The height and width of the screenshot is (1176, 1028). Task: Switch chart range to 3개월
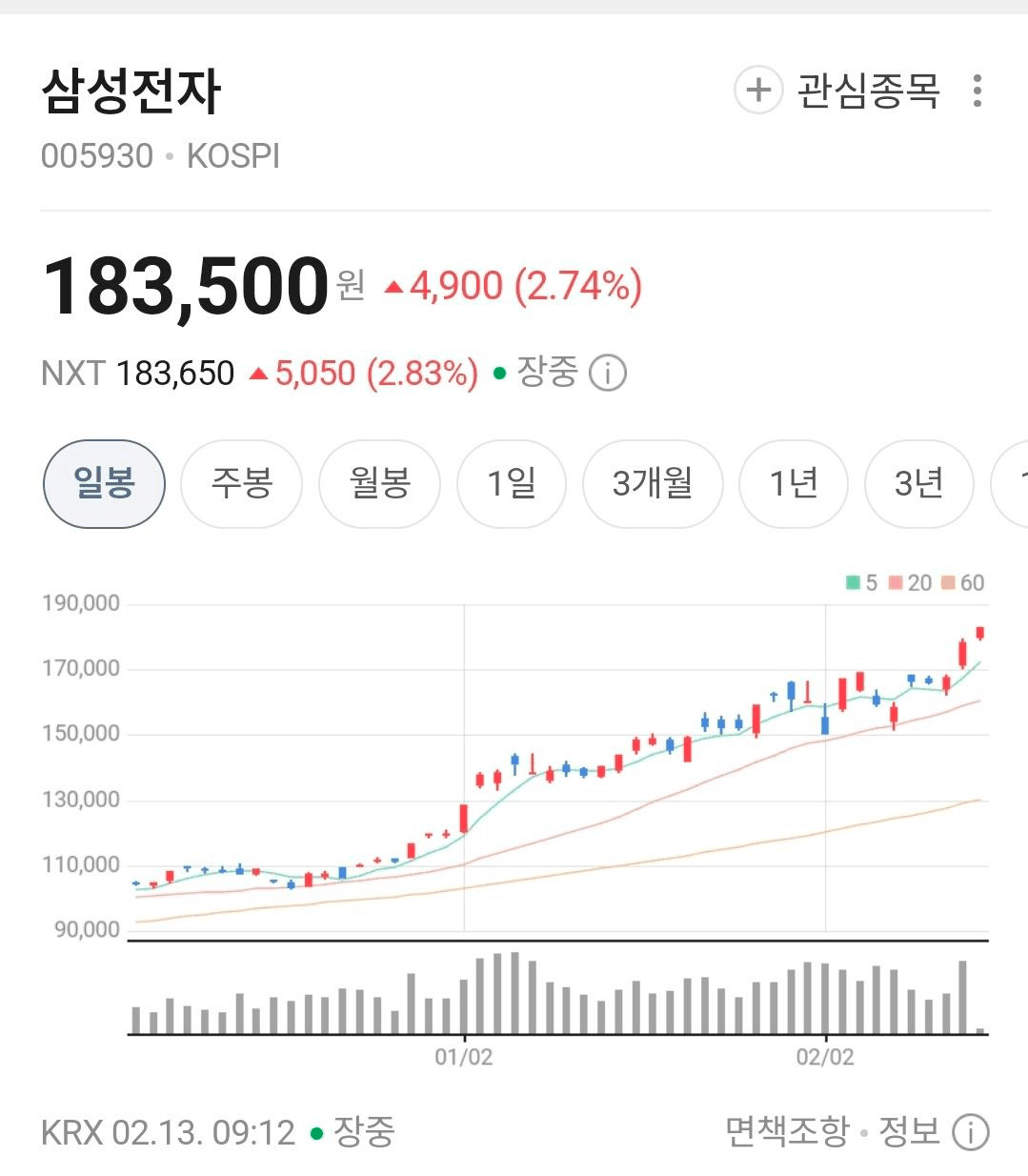653,483
